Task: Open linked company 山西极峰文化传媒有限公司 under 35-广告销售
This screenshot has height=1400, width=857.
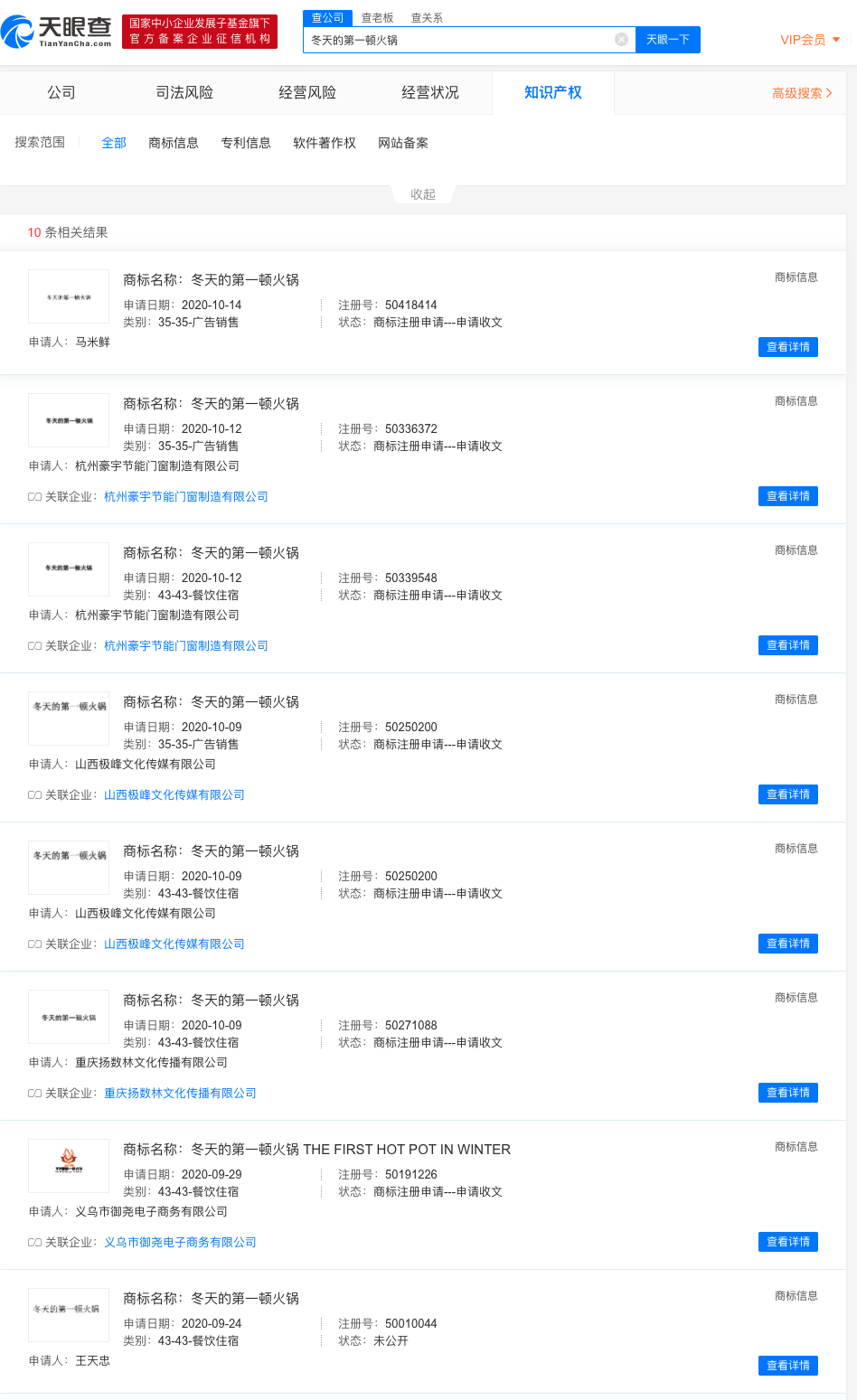Action: 174,794
